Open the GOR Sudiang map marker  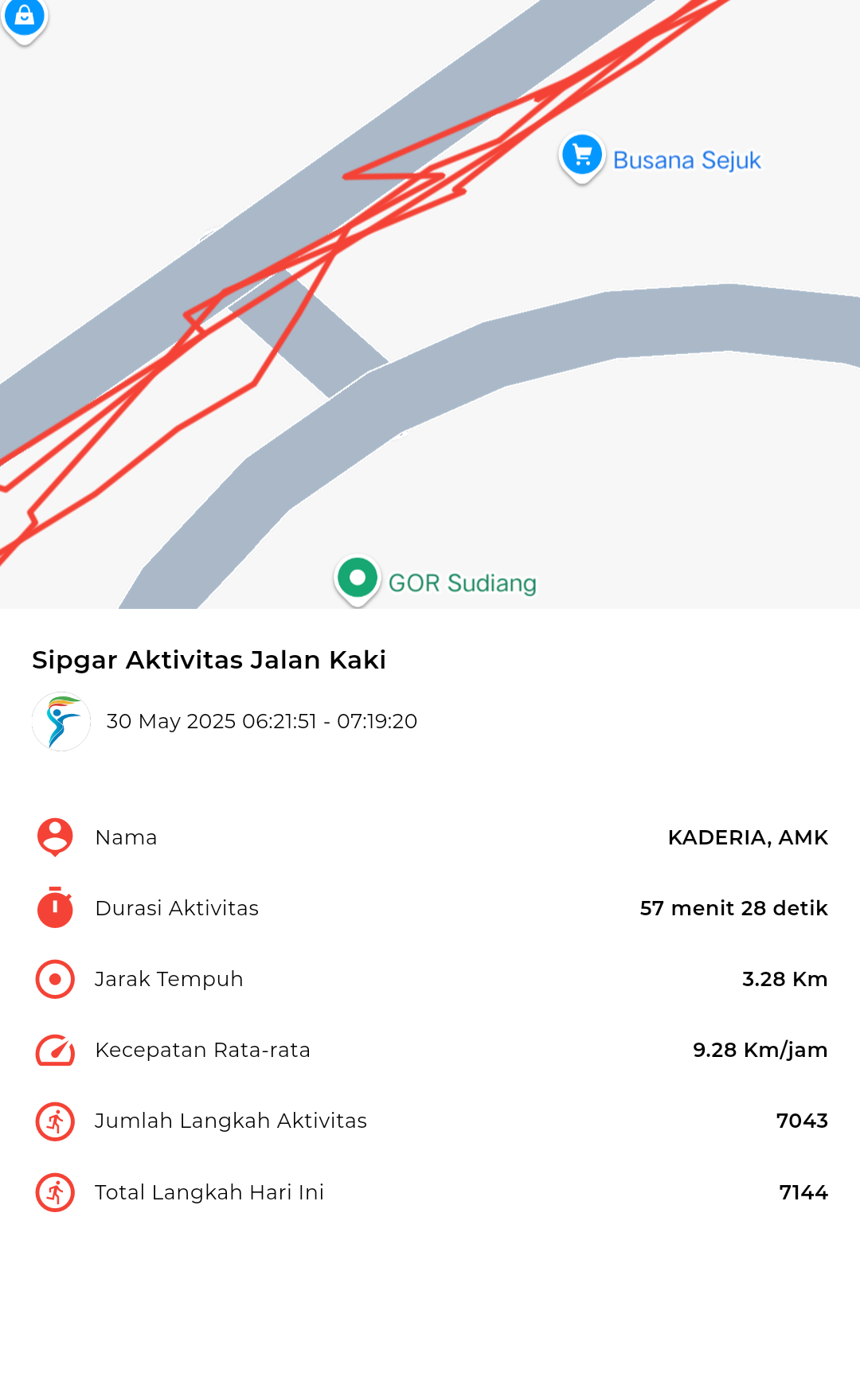click(357, 579)
